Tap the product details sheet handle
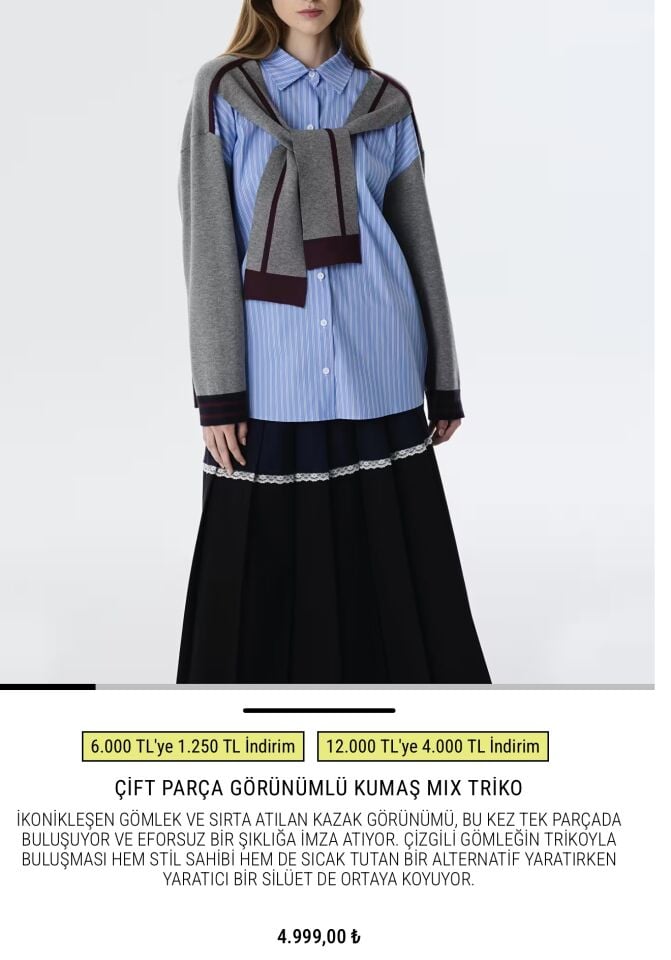Viewport: 671px width, 960px height. click(319, 710)
